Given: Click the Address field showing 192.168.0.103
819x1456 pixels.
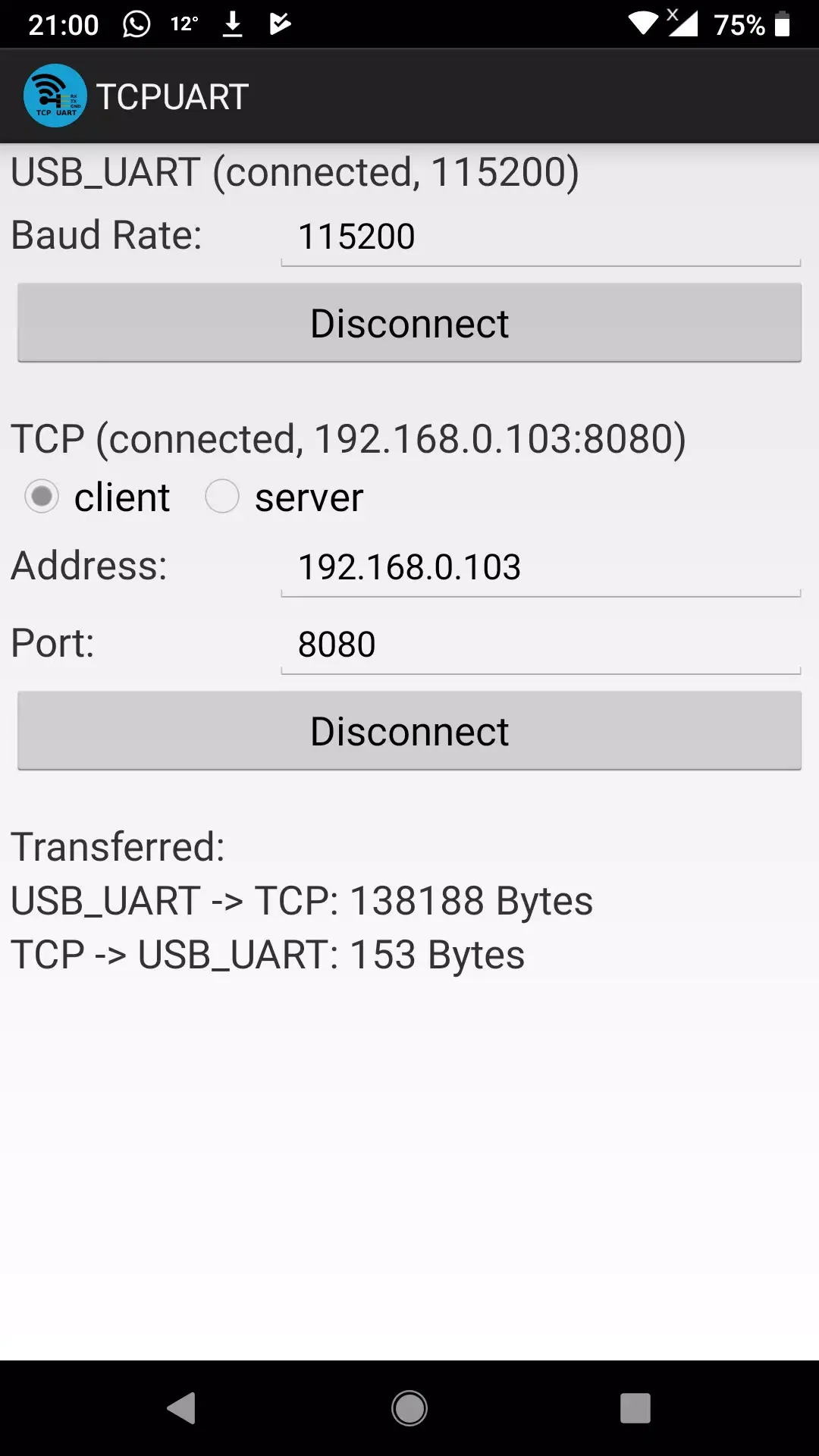Looking at the screenshot, I should click(x=541, y=566).
